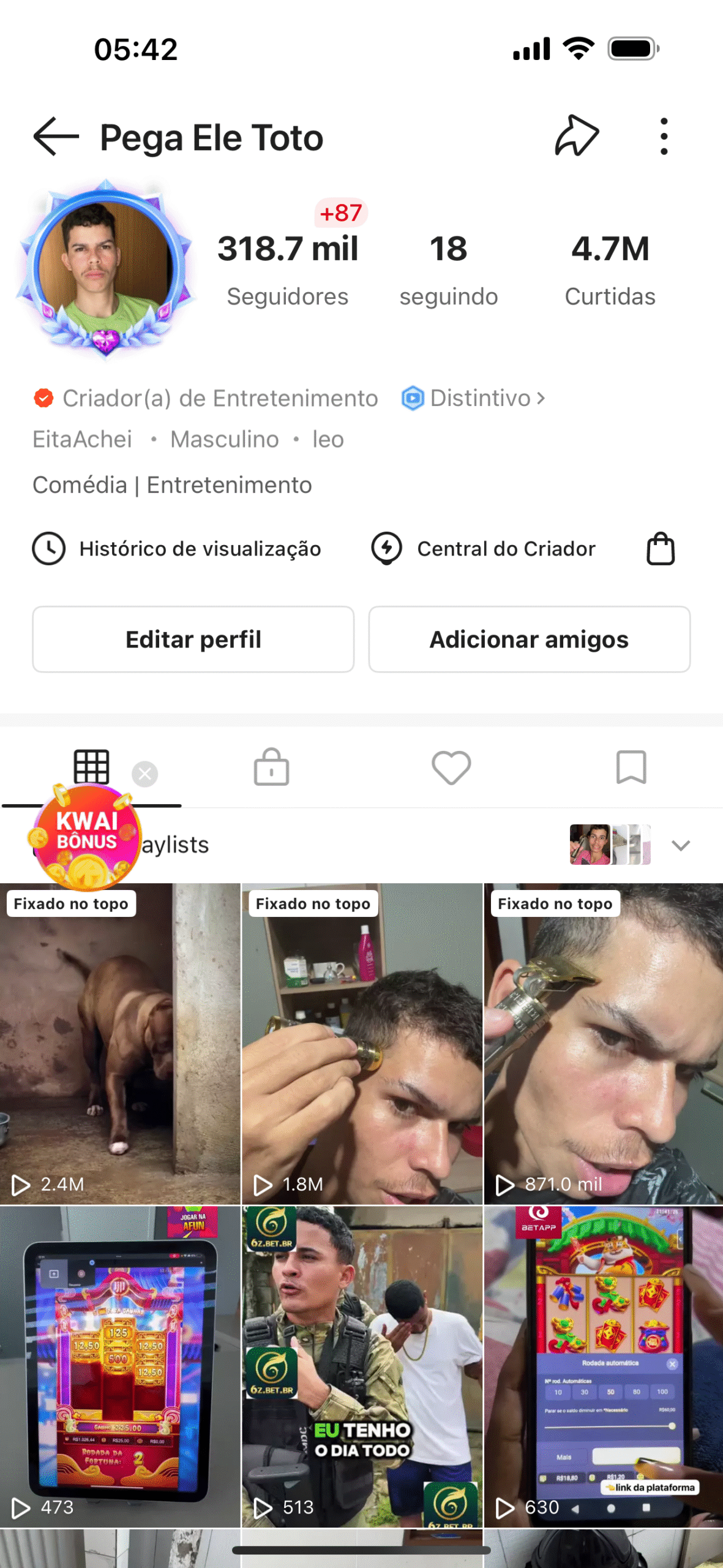View the 318.7 mil Seguidores list
Viewport: 723px width, 1568px height.
click(x=288, y=269)
